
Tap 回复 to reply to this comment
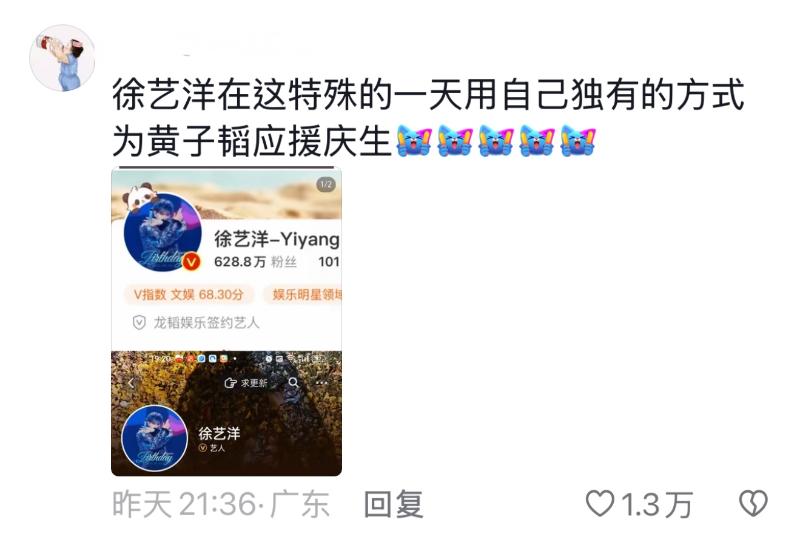pos(393,505)
